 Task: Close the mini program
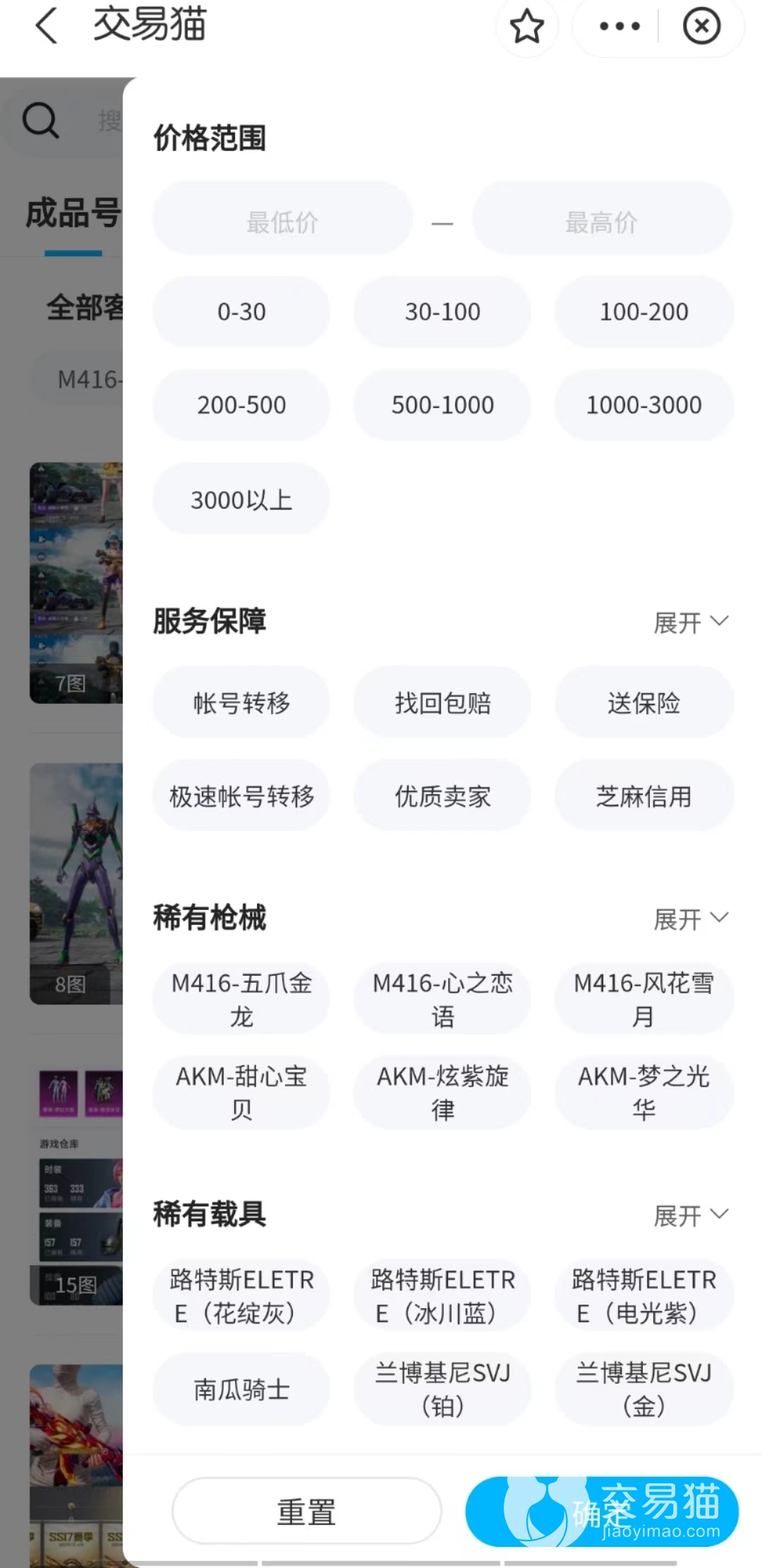coord(701,27)
